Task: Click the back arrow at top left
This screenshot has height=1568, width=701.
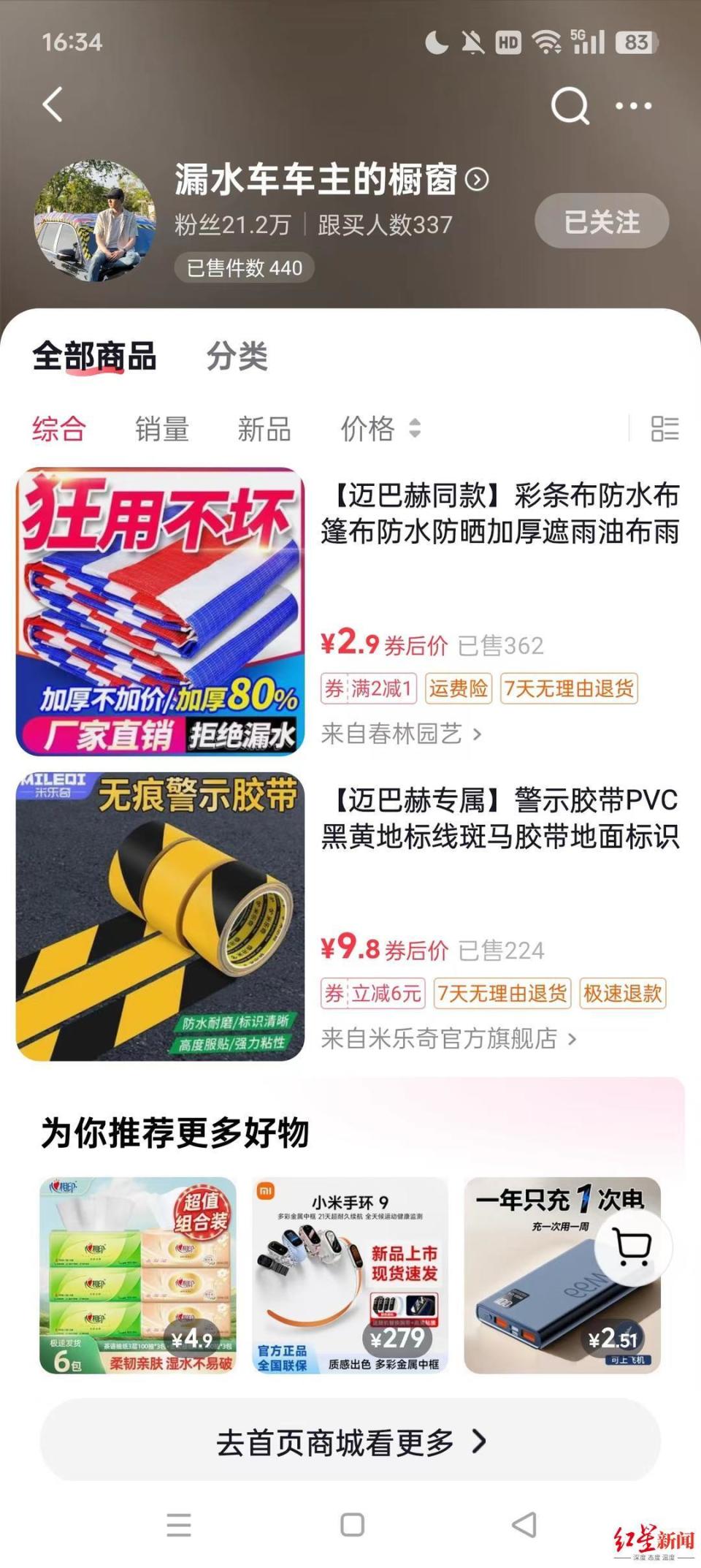Action: pyautogui.click(x=53, y=104)
